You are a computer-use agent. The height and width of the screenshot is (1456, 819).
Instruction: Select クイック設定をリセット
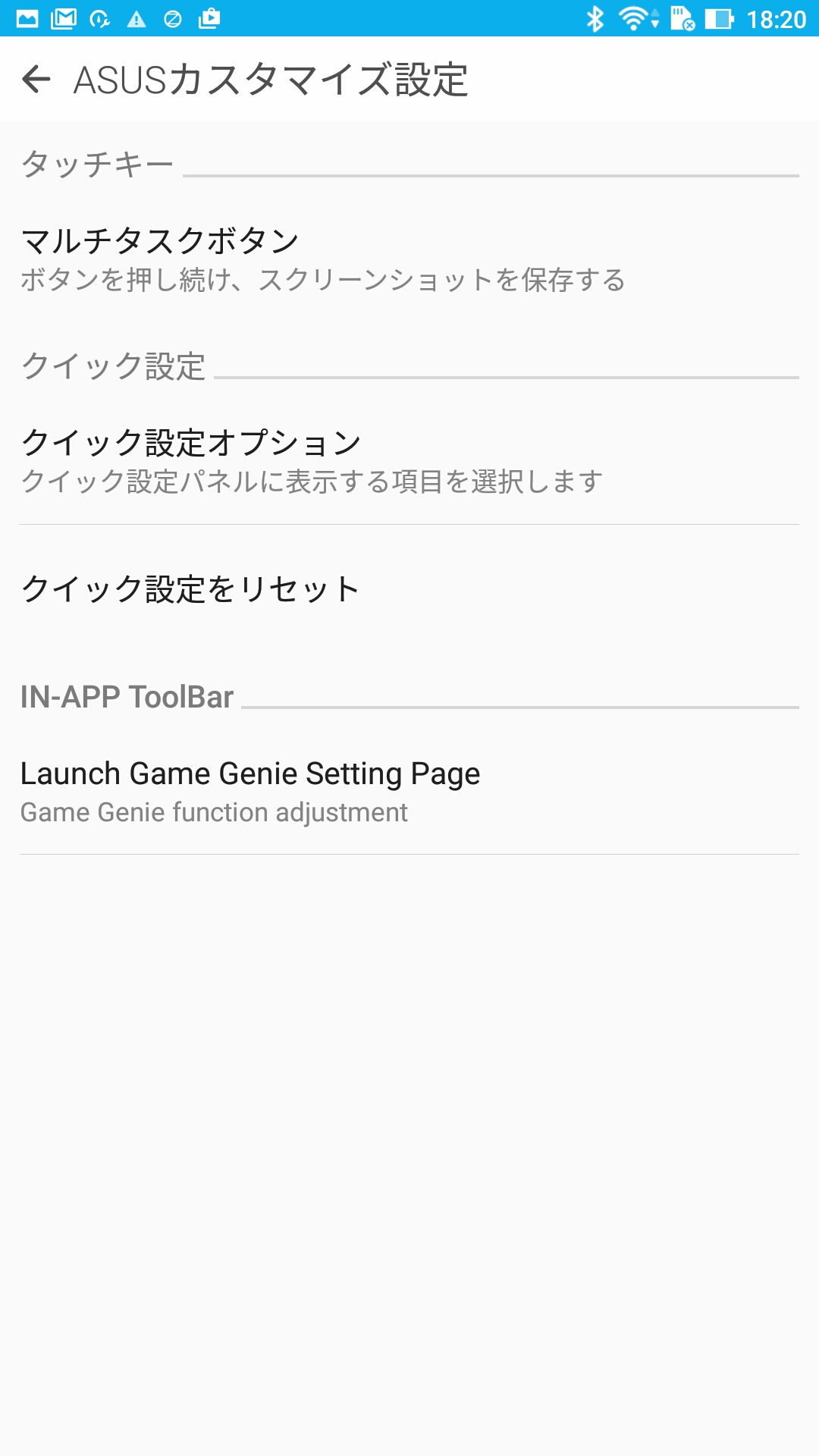(409, 589)
